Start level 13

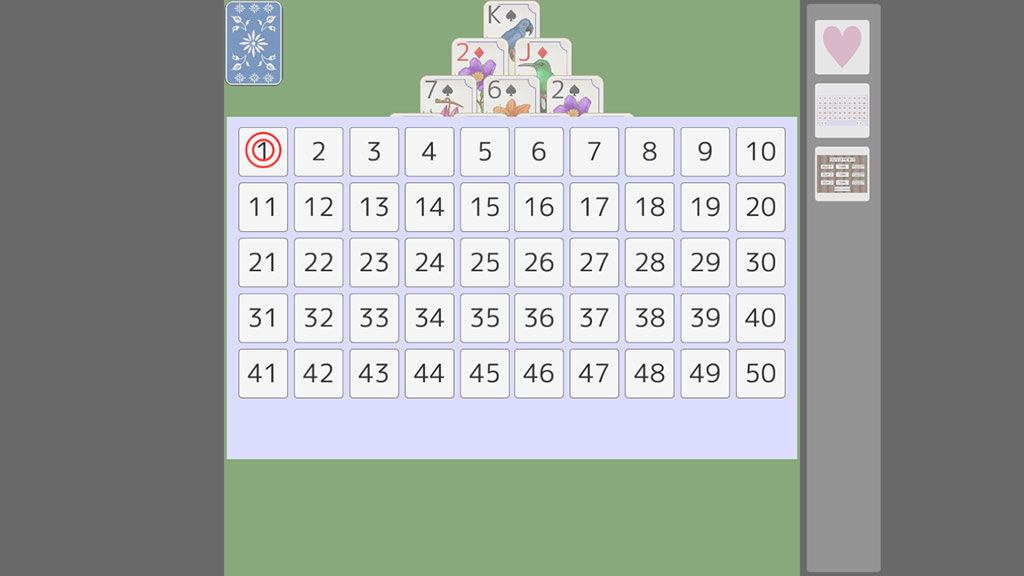374,207
